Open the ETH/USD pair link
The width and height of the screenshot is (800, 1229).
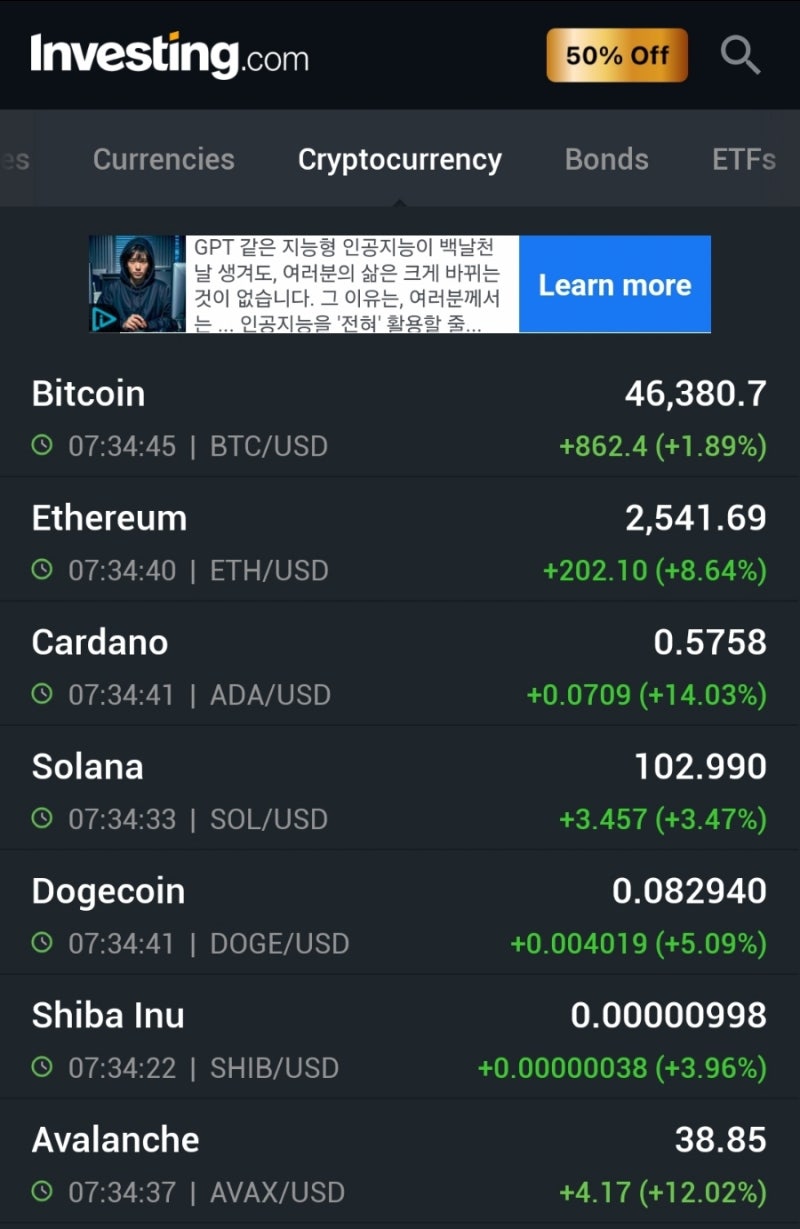(x=267, y=570)
